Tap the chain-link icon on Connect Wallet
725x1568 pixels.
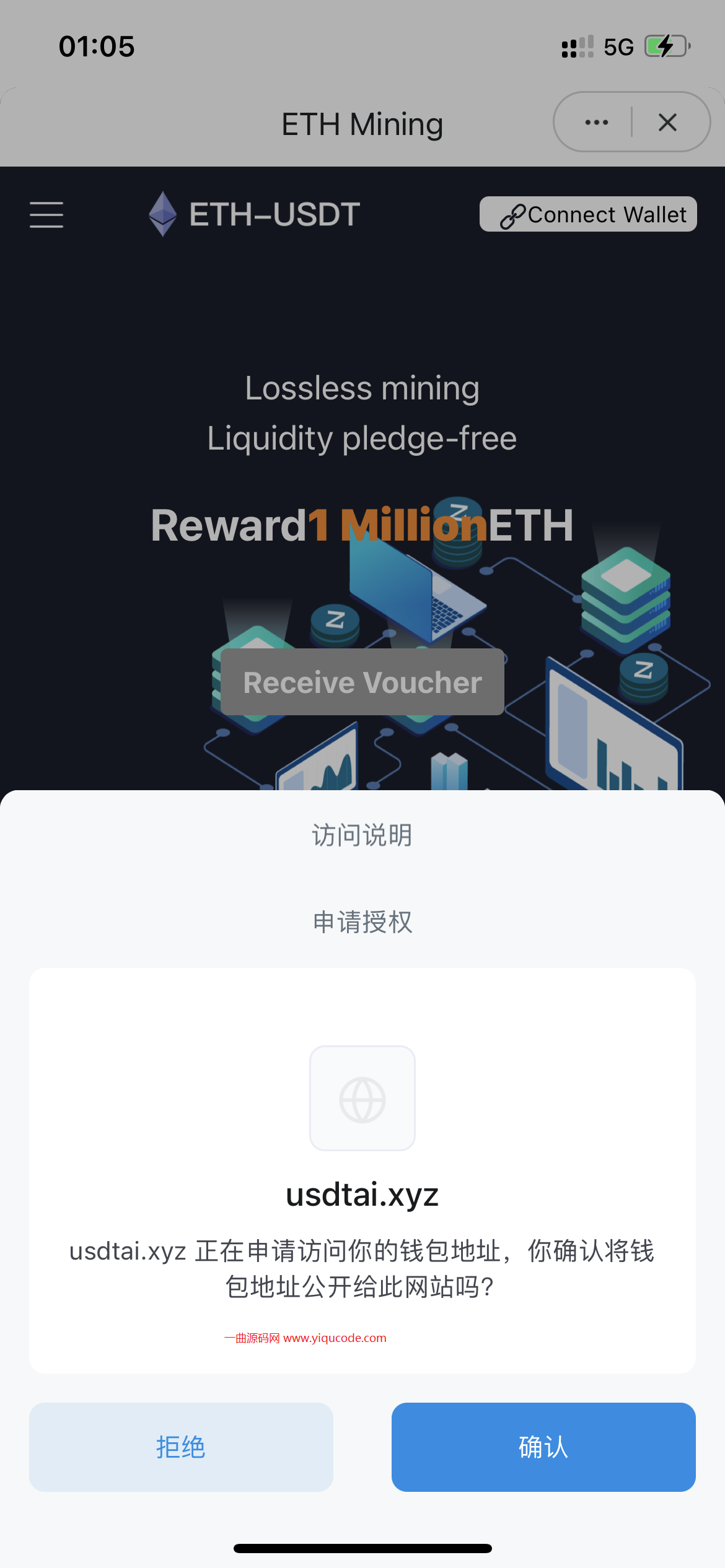tap(512, 214)
